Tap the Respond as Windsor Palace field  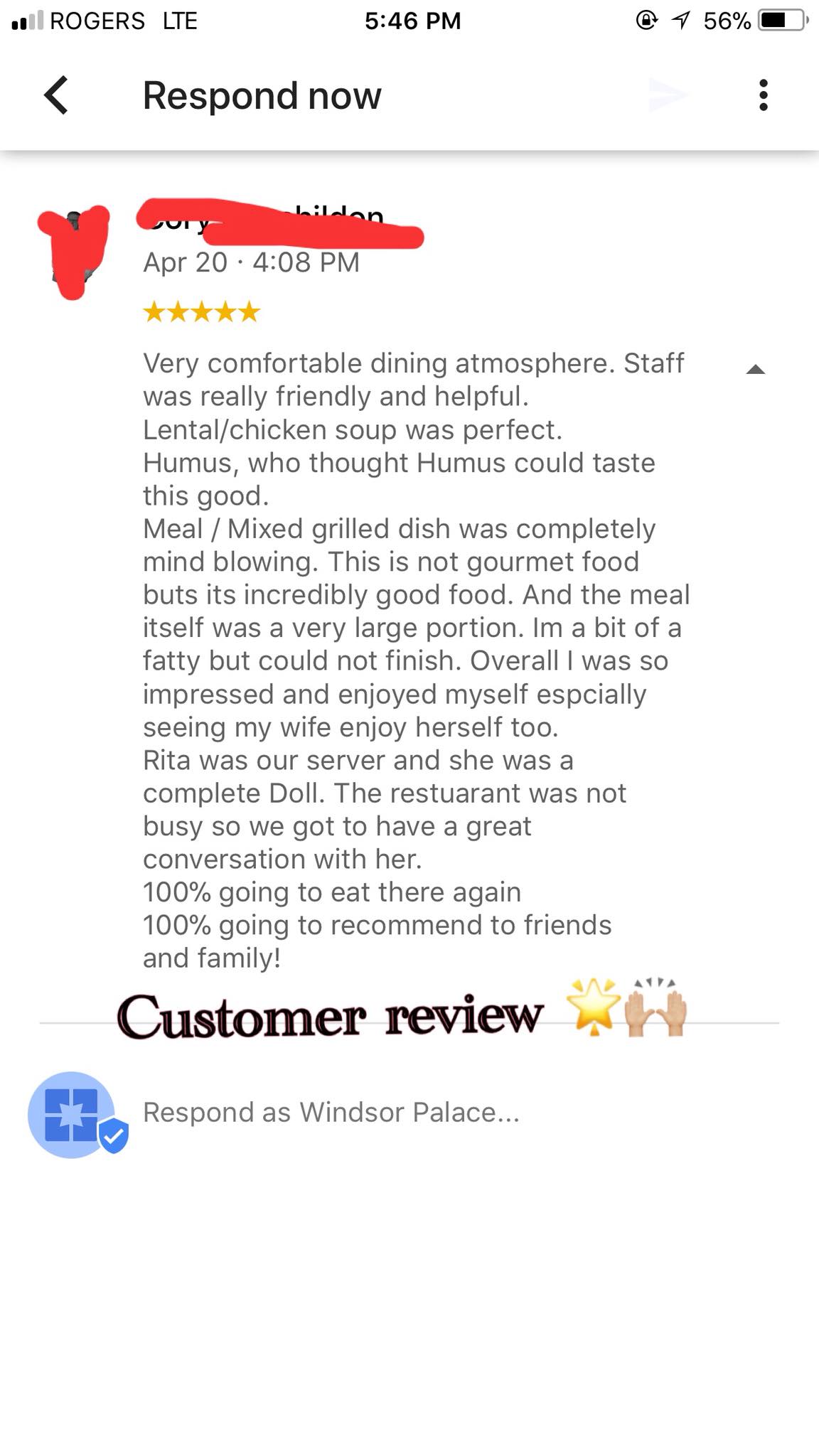331,1113
